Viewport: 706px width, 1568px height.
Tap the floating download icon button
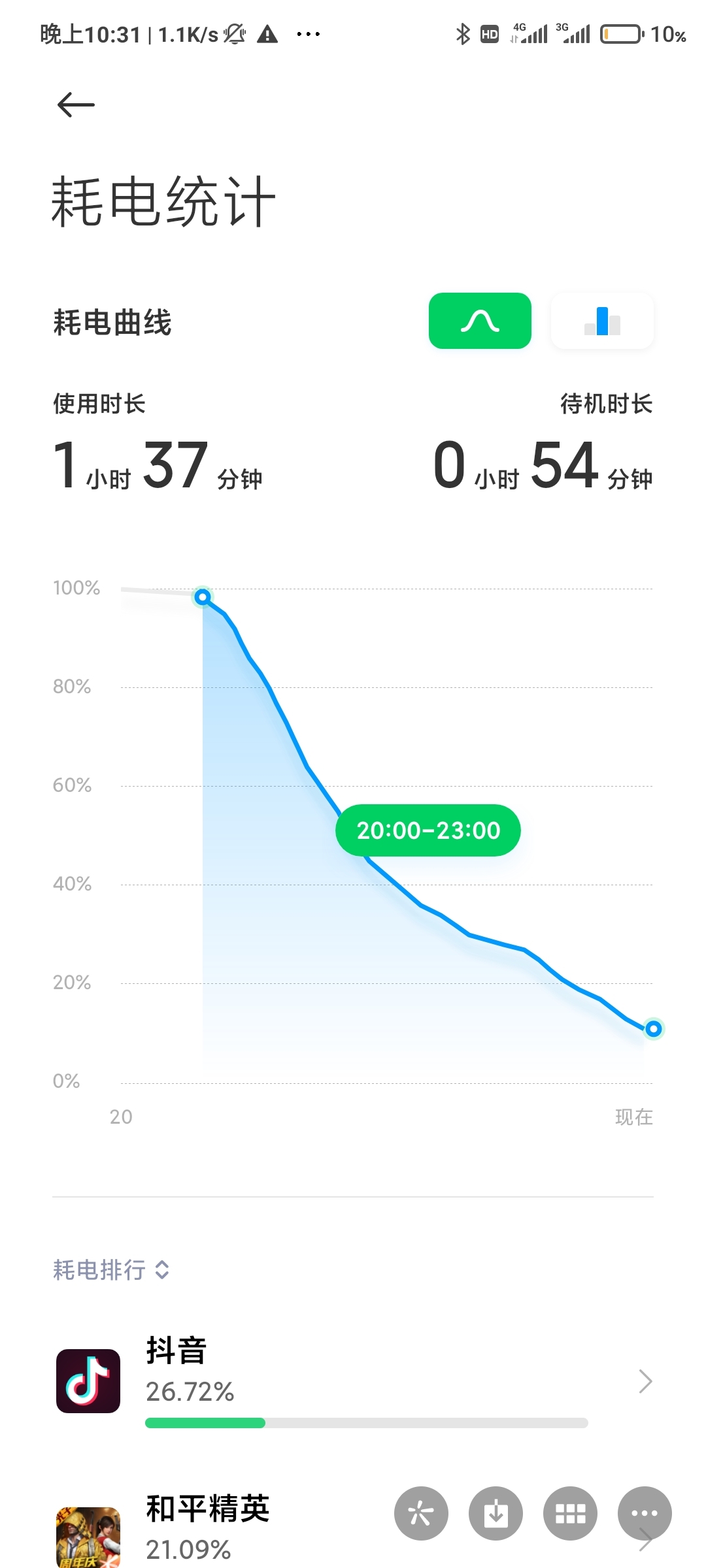[496, 1513]
